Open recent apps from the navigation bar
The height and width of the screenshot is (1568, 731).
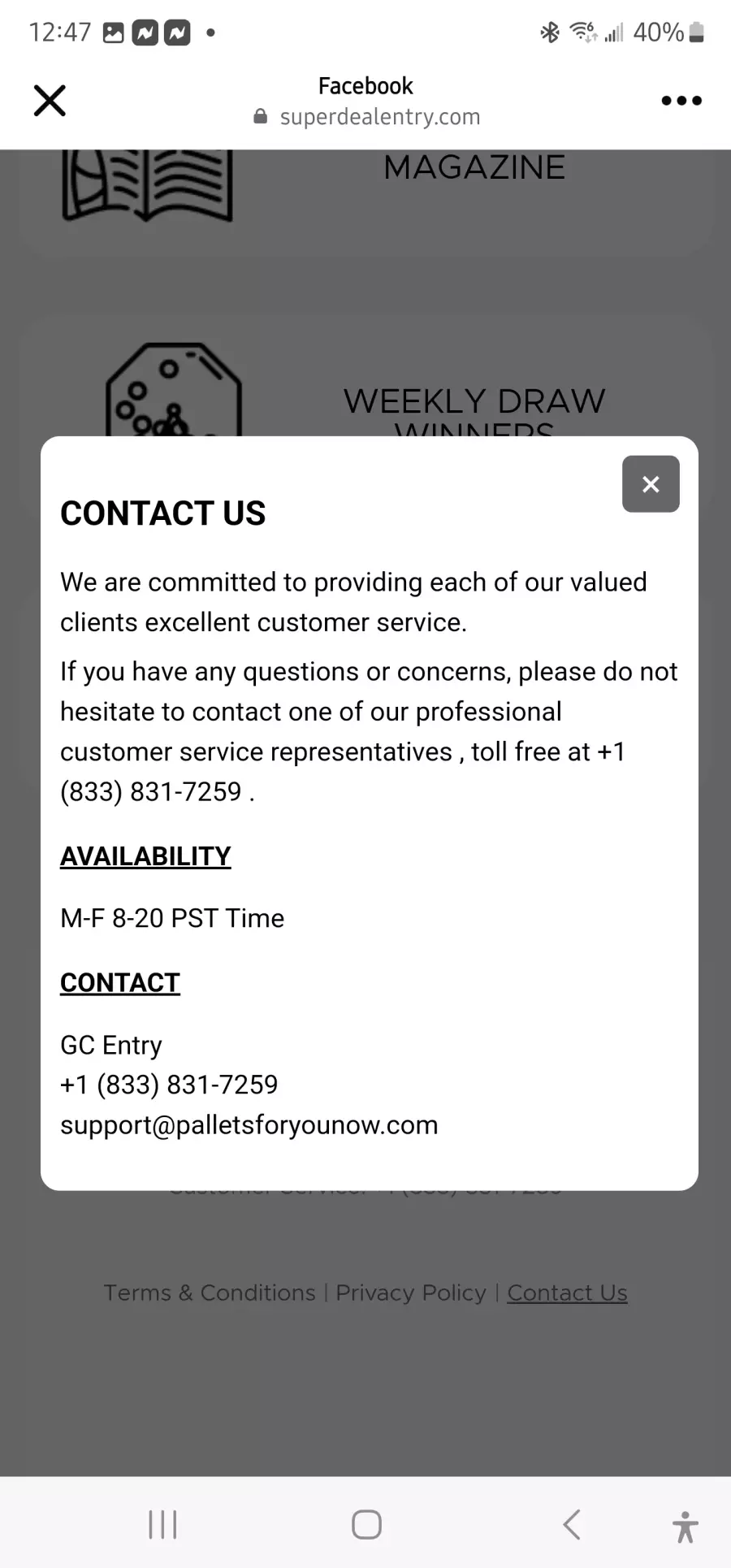163,1524
